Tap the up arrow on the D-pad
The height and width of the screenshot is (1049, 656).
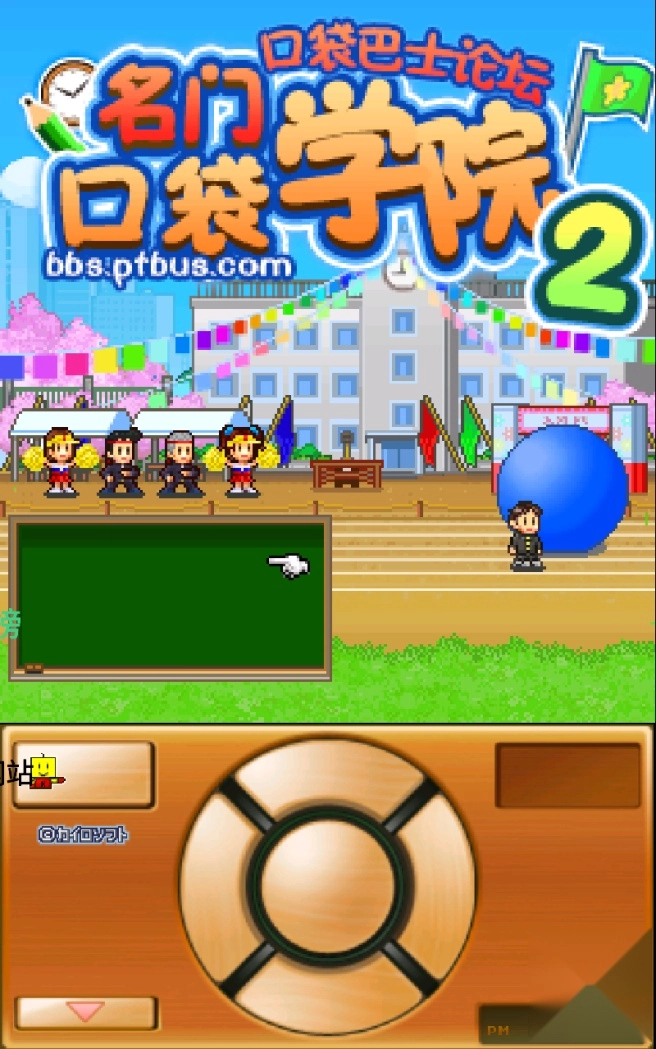point(330,777)
